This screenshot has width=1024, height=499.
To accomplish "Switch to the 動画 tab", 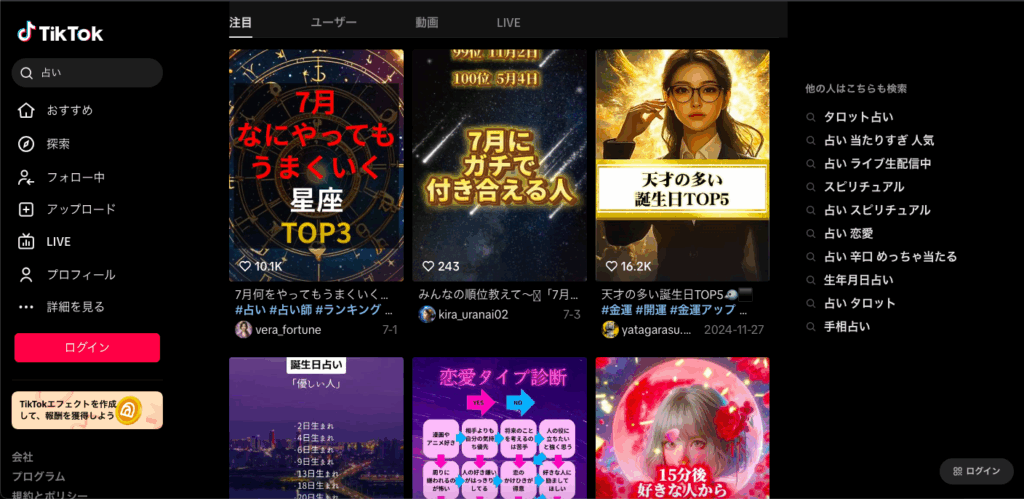I will [x=427, y=22].
